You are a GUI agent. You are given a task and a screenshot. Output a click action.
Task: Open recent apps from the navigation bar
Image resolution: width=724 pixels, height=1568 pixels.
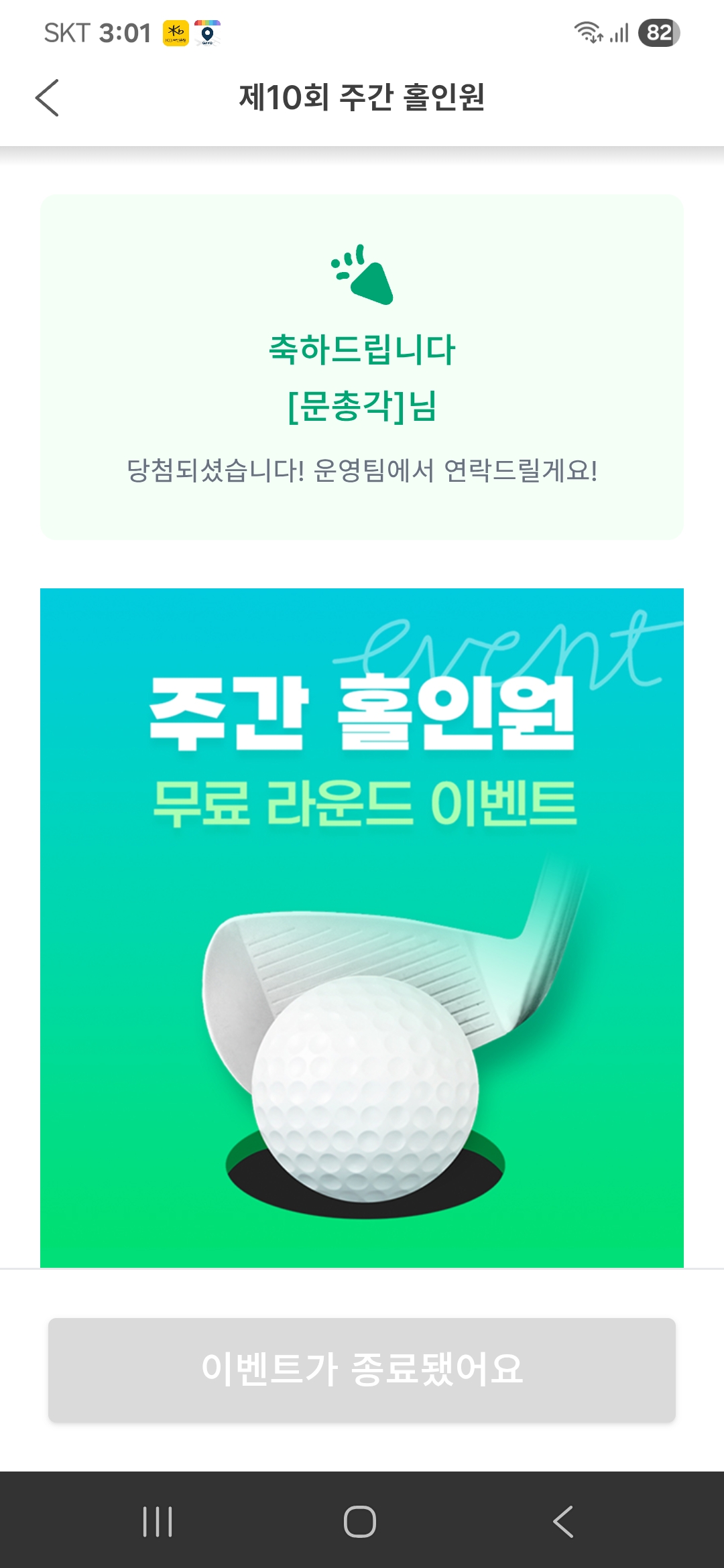[158, 1521]
